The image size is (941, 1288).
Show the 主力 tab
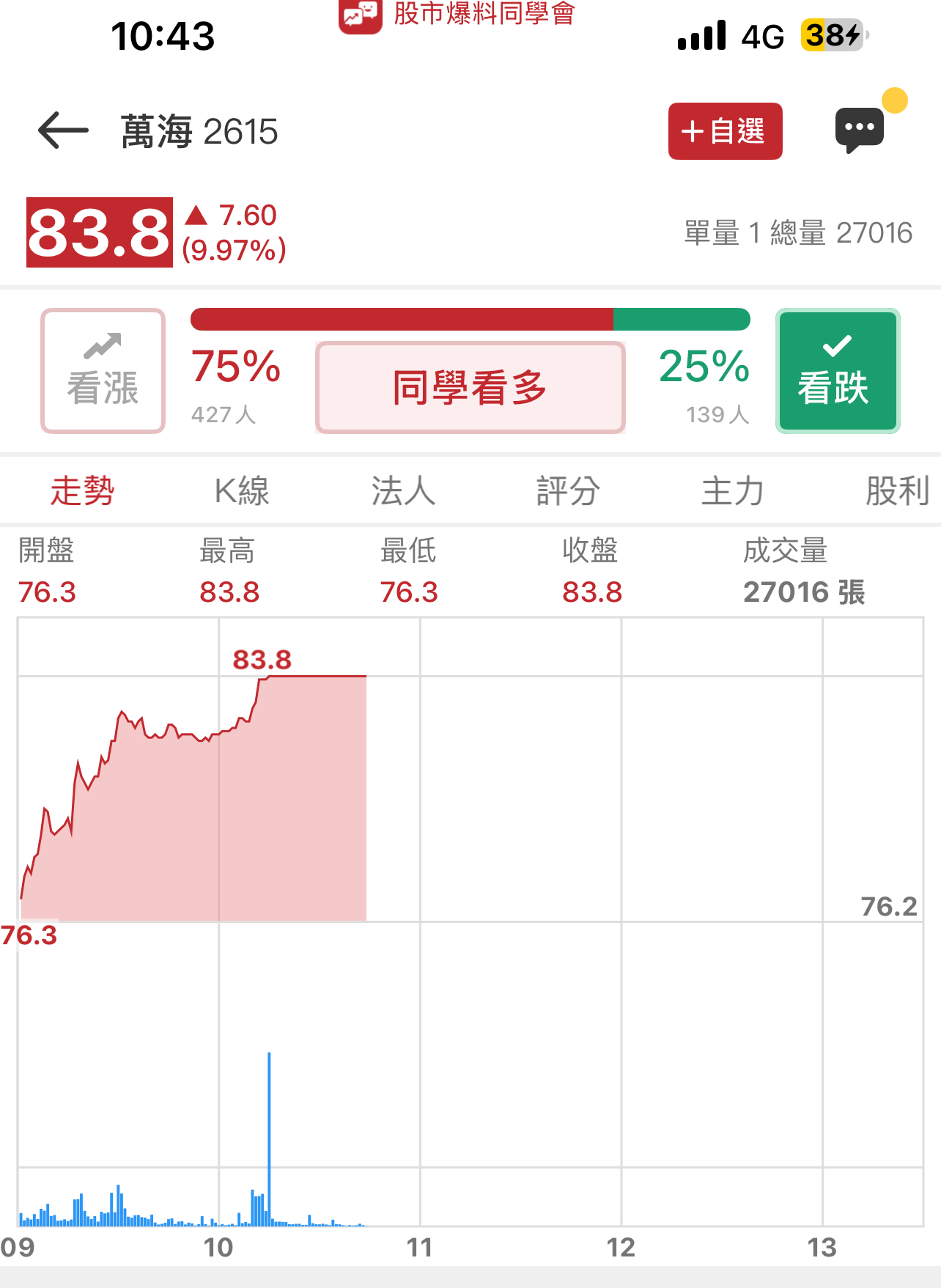pyautogui.click(x=732, y=490)
